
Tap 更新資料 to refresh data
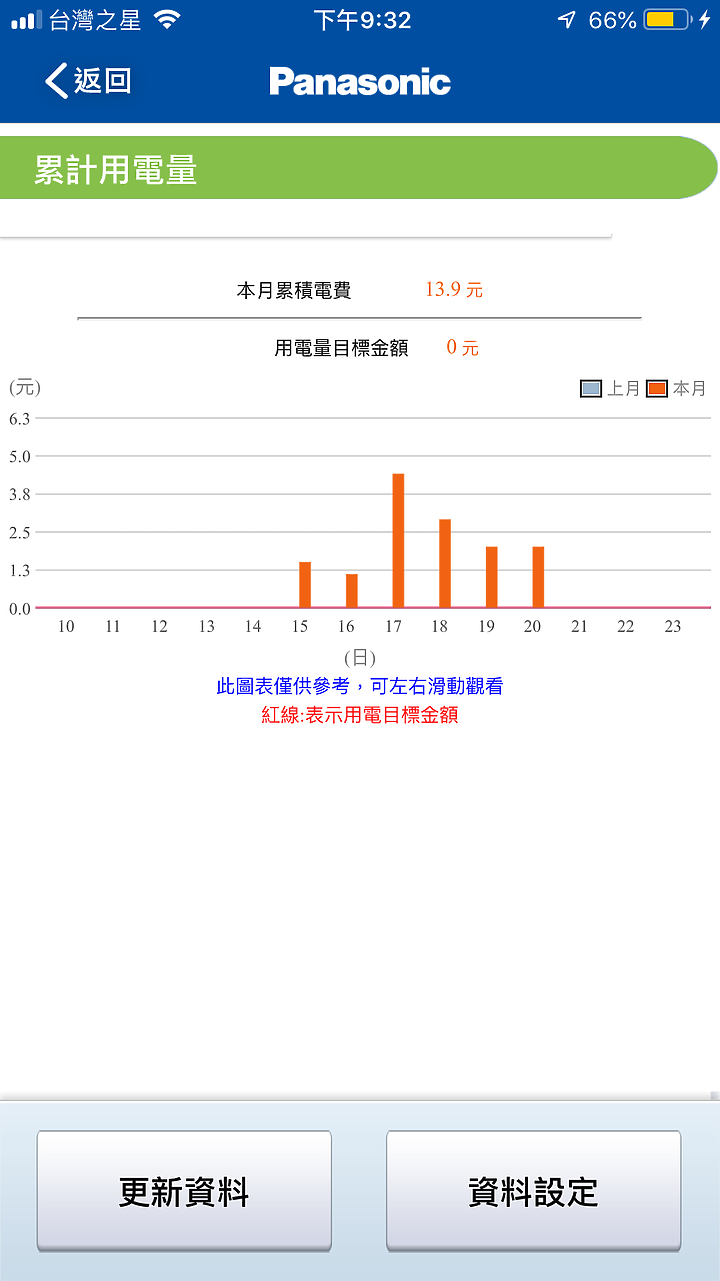[184, 1190]
